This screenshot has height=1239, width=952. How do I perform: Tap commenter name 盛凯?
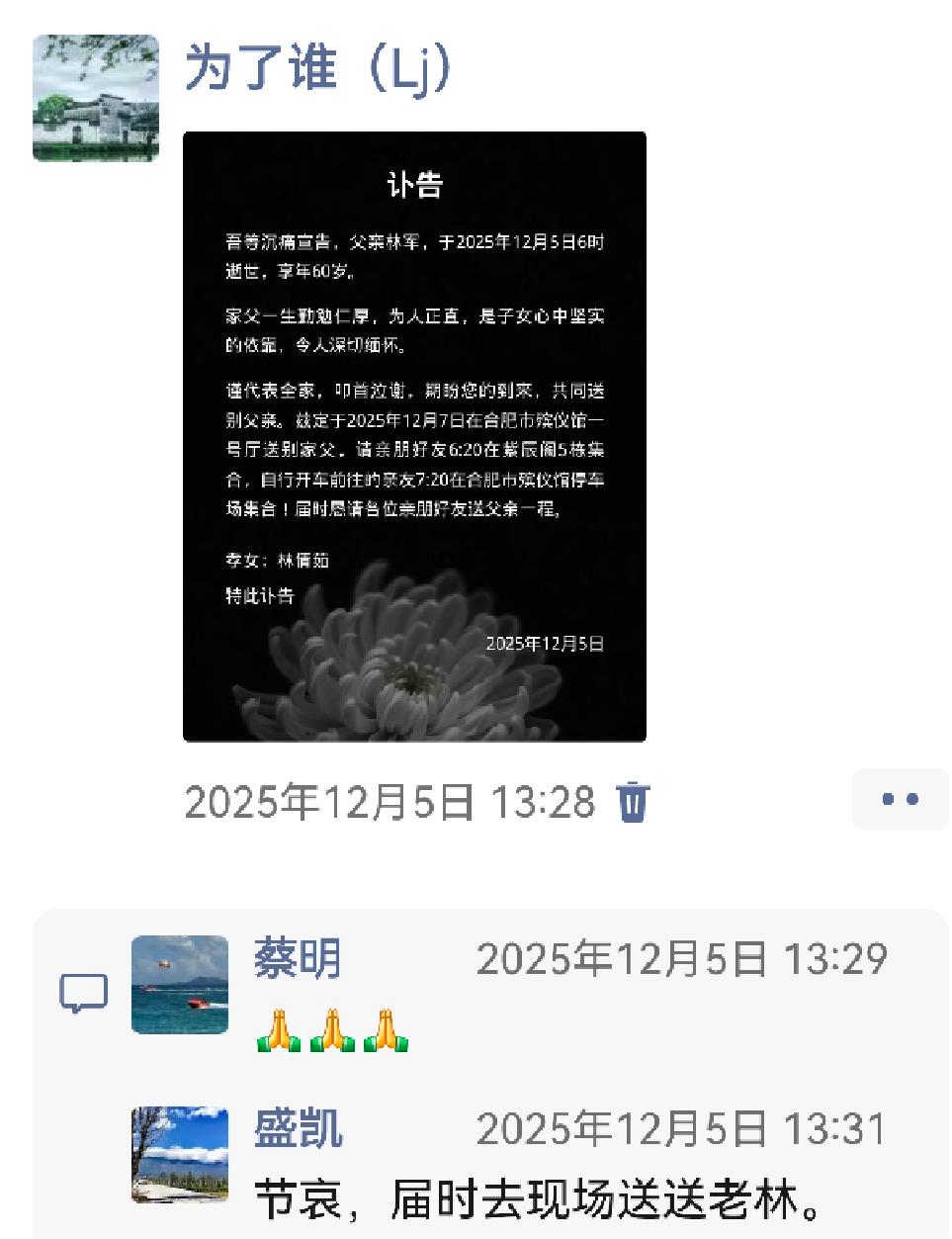298,1128
